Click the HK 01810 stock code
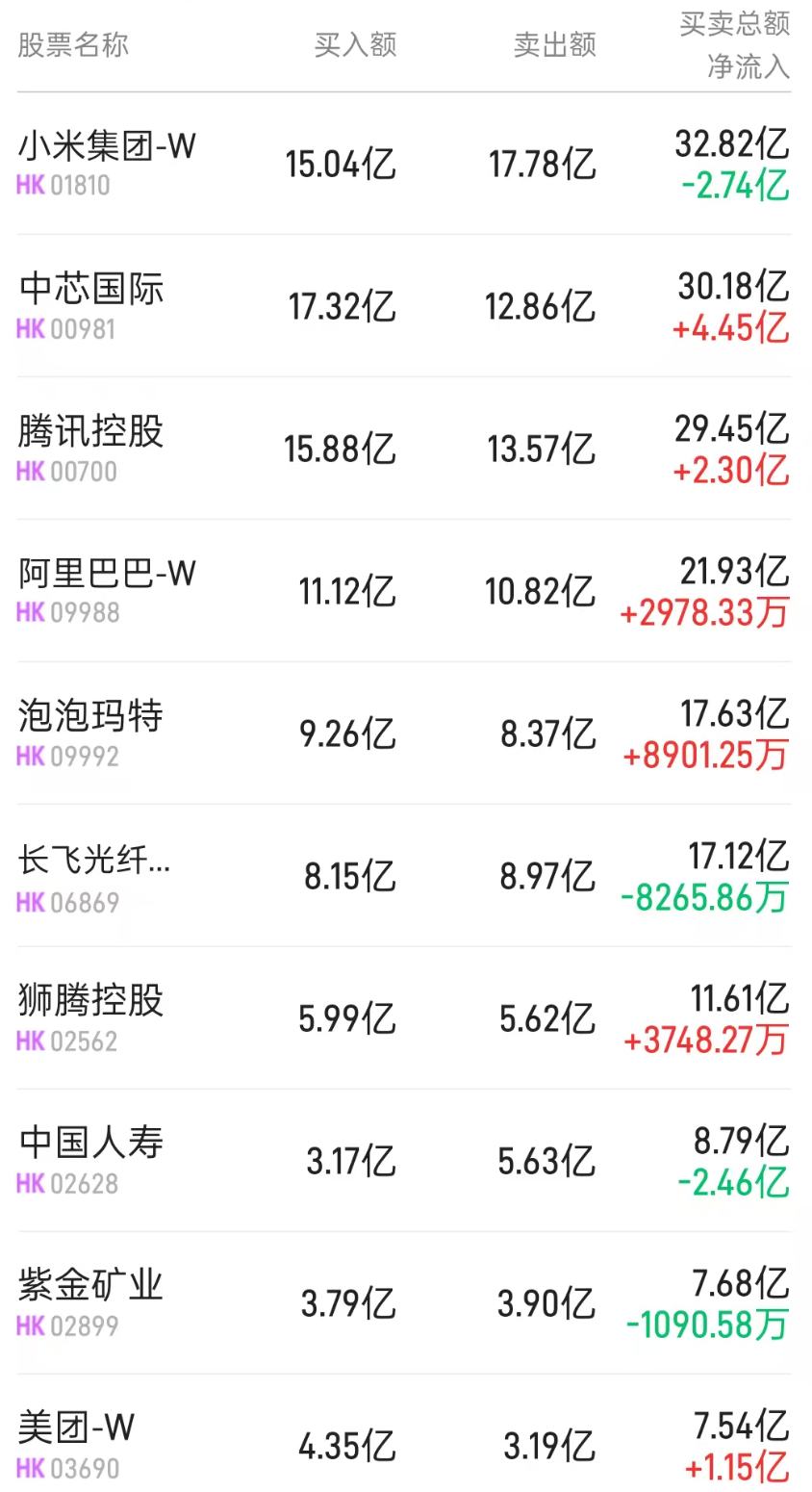The width and height of the screenshot is (812, 1492). tap(59, 188)
